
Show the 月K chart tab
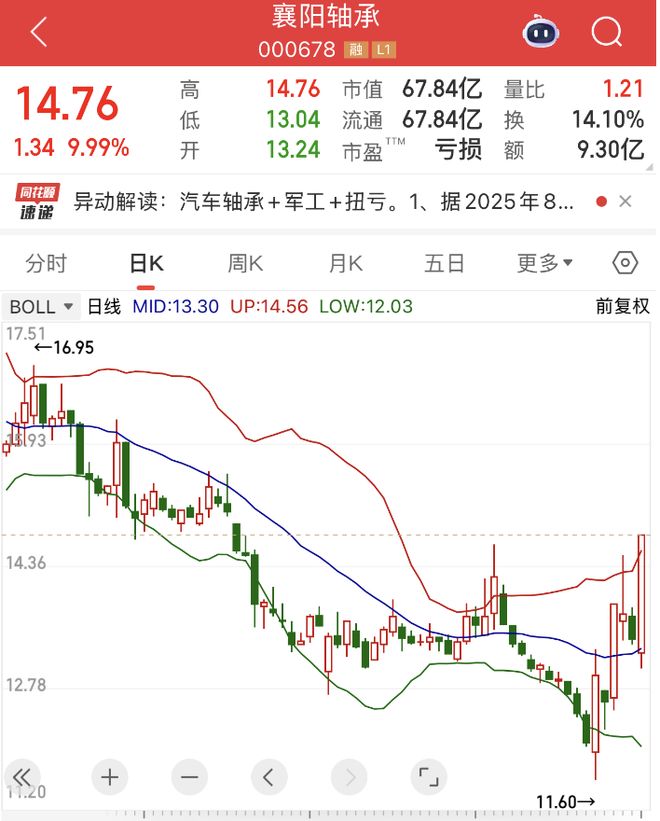tap(346, 263)
